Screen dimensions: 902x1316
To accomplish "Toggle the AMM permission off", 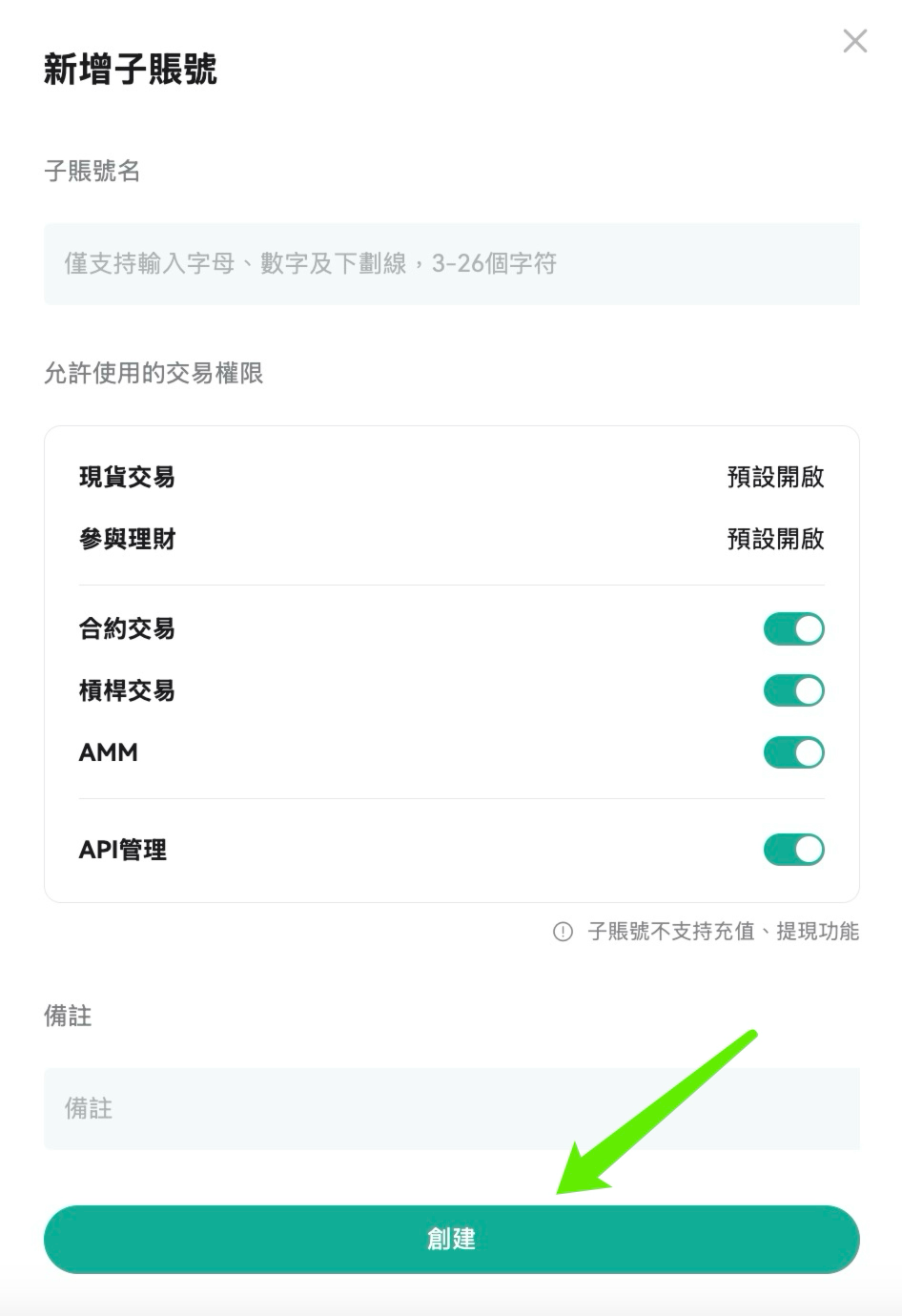I will coord(793,752).
